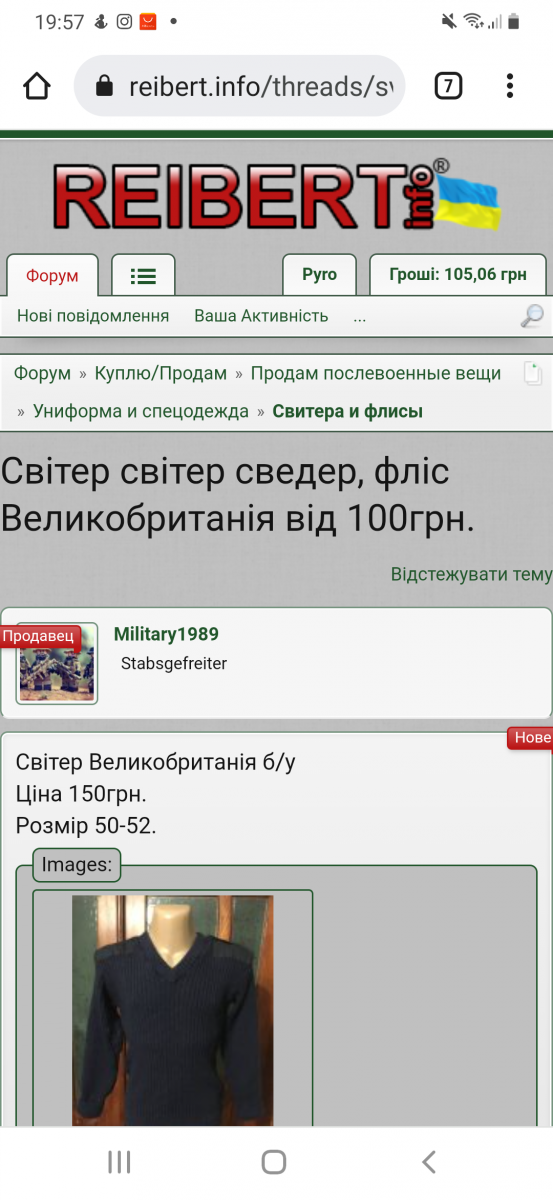Open the Military1989 profile
553x1200 pixels.
(x=166, y=634)
